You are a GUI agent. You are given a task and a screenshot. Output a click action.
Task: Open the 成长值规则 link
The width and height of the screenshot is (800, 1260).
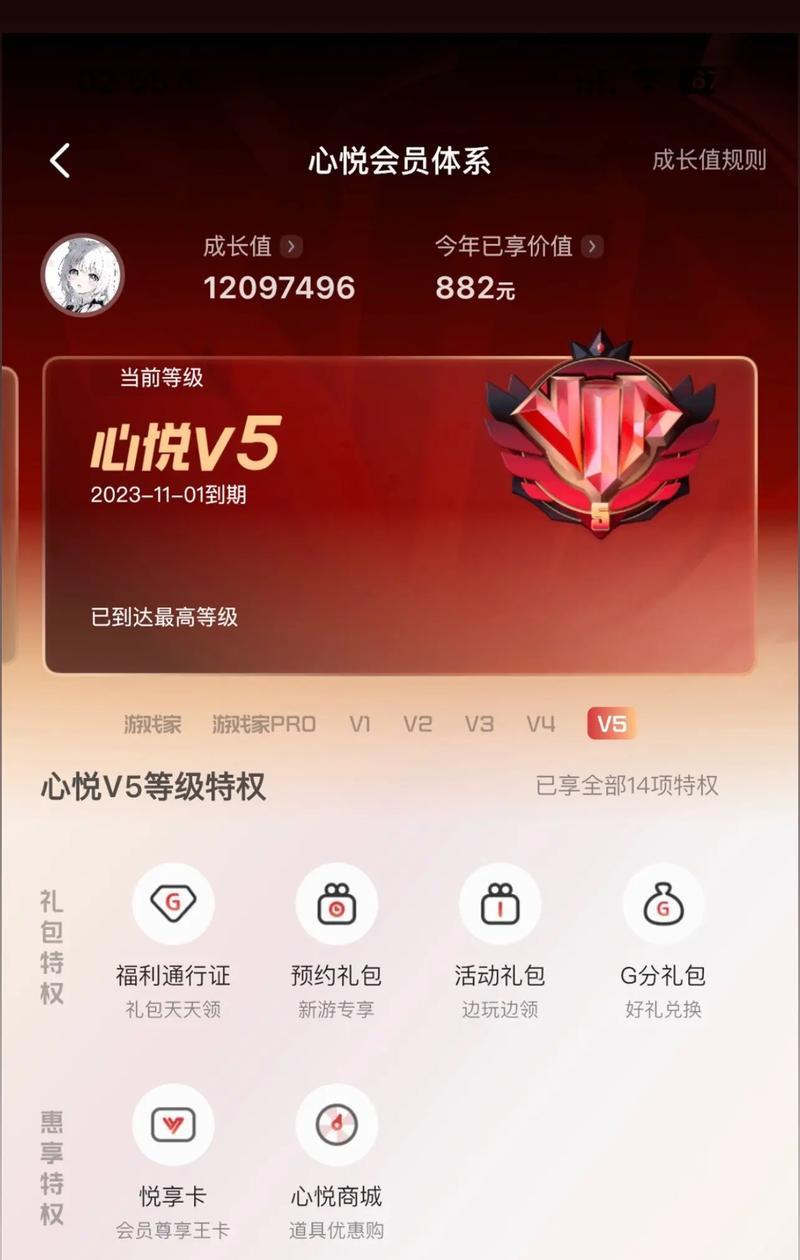[709, 160]
